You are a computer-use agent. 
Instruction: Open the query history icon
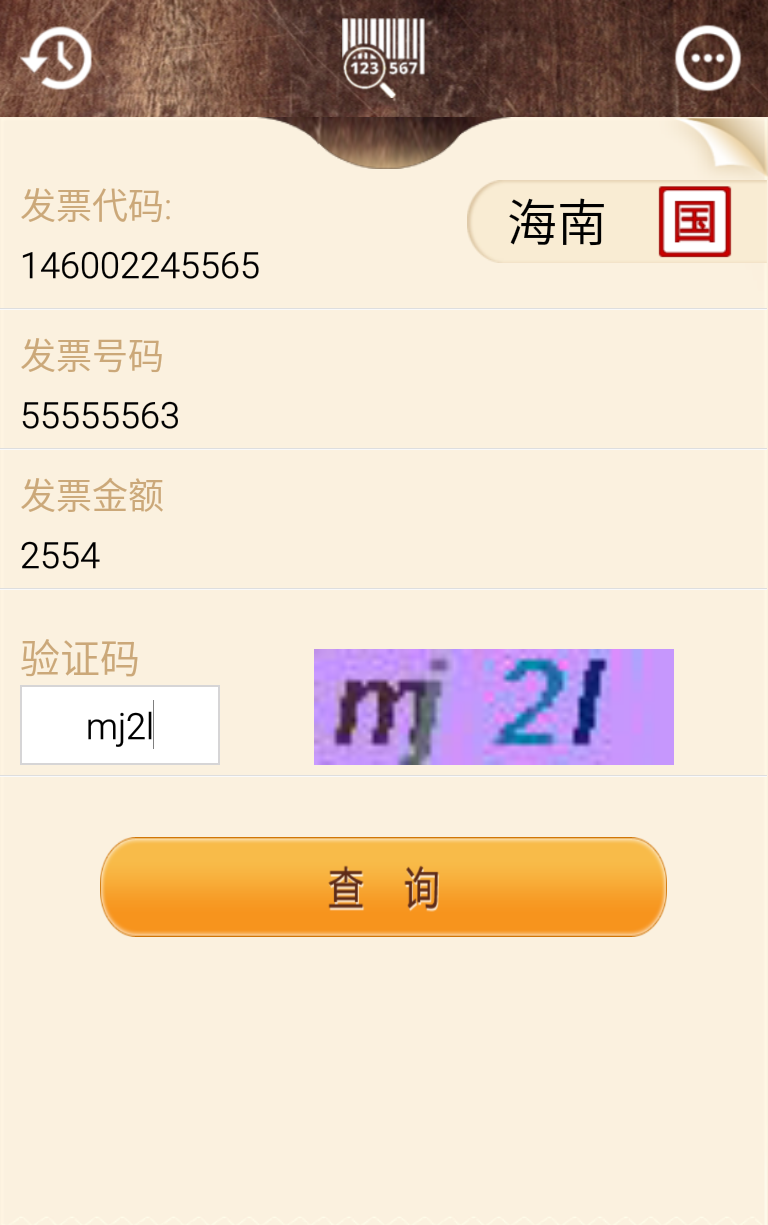point(56,58)
